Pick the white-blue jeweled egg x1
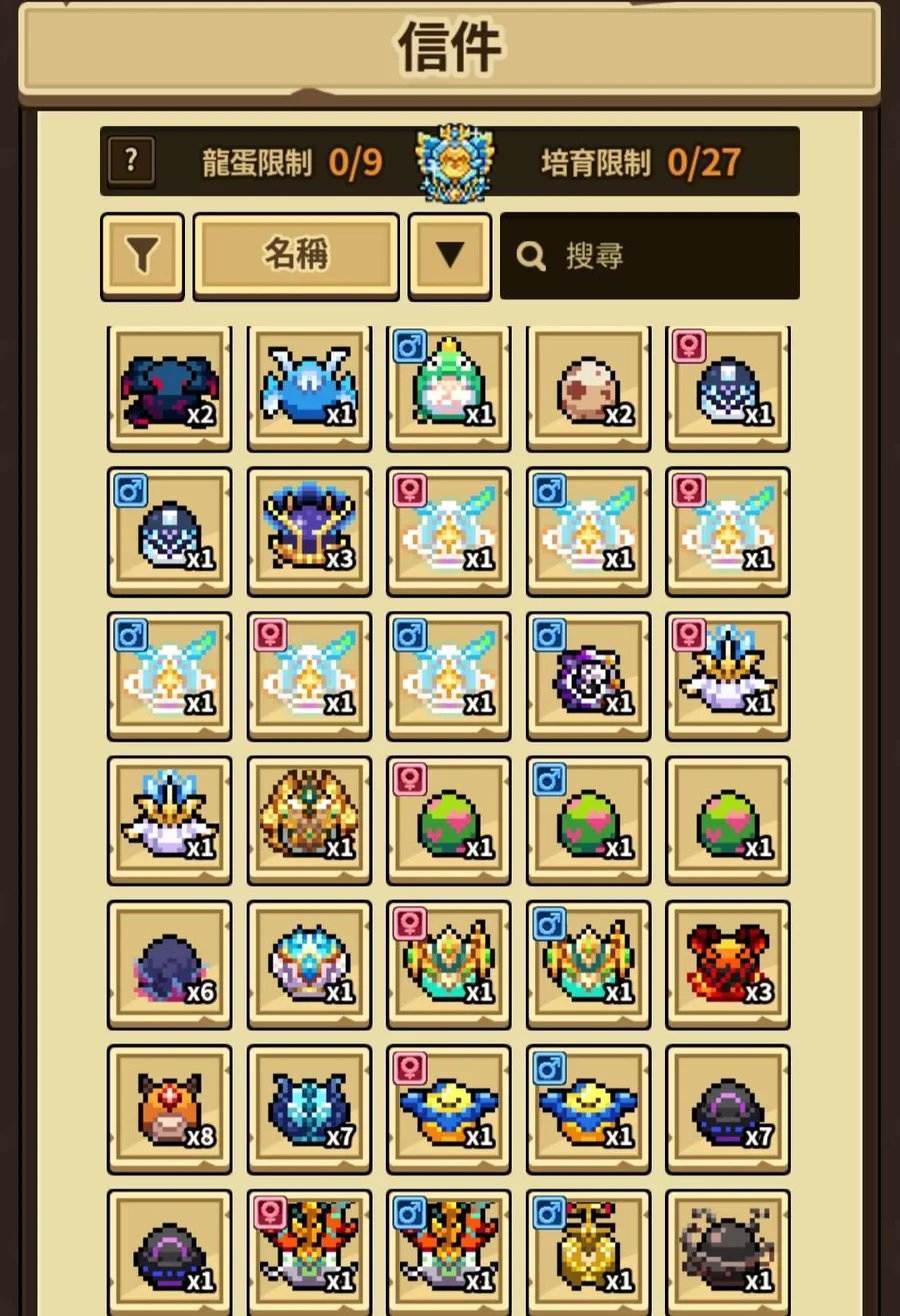Screen dimensions: 900x1316 309,965
